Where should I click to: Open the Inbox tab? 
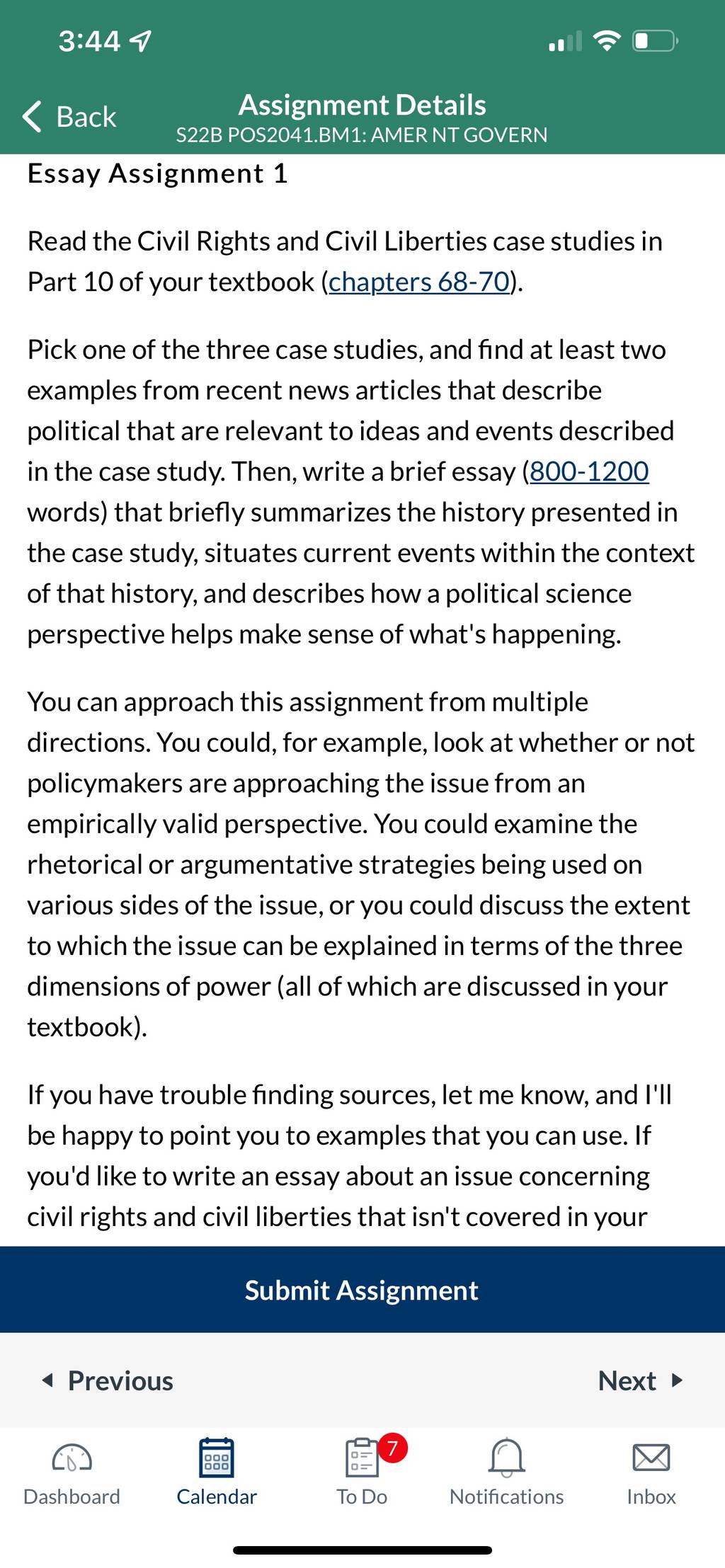click(x=651, y=1472)
